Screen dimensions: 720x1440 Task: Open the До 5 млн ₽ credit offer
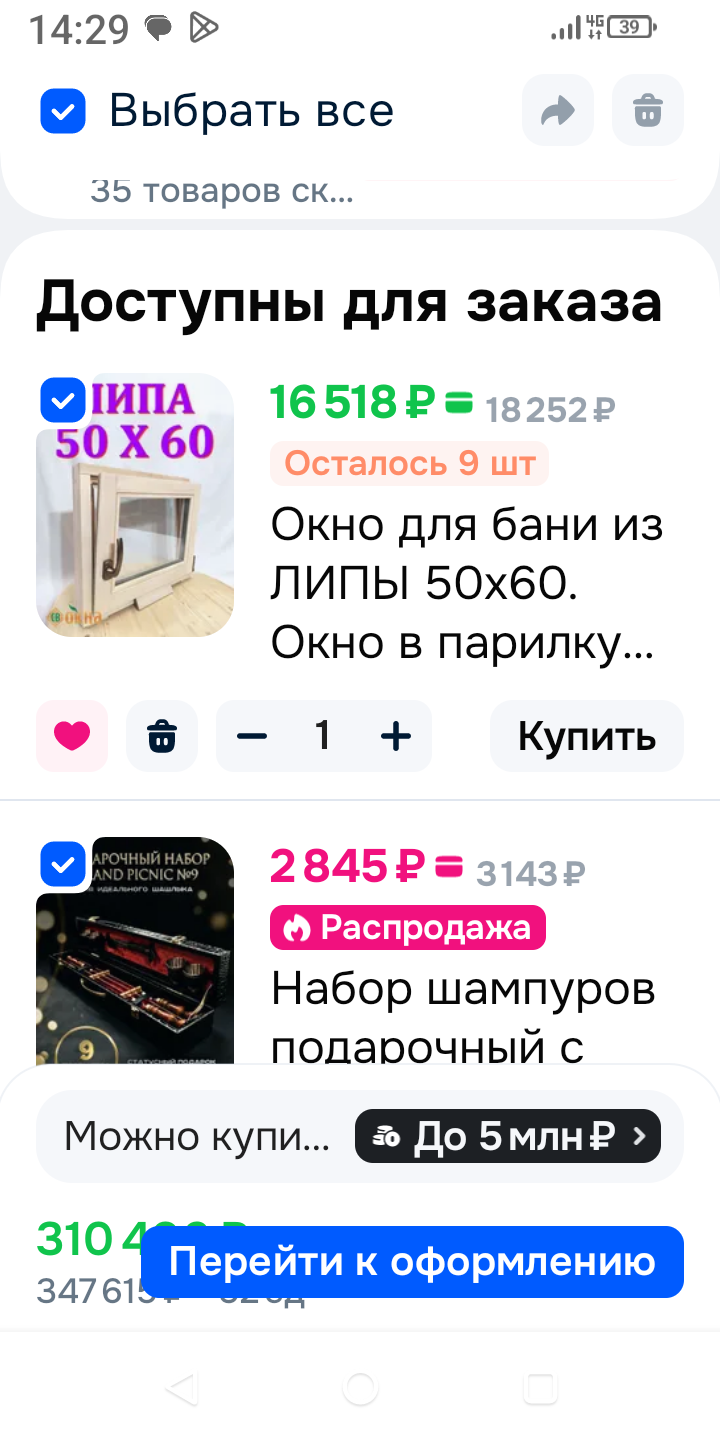coord(508,1136)
